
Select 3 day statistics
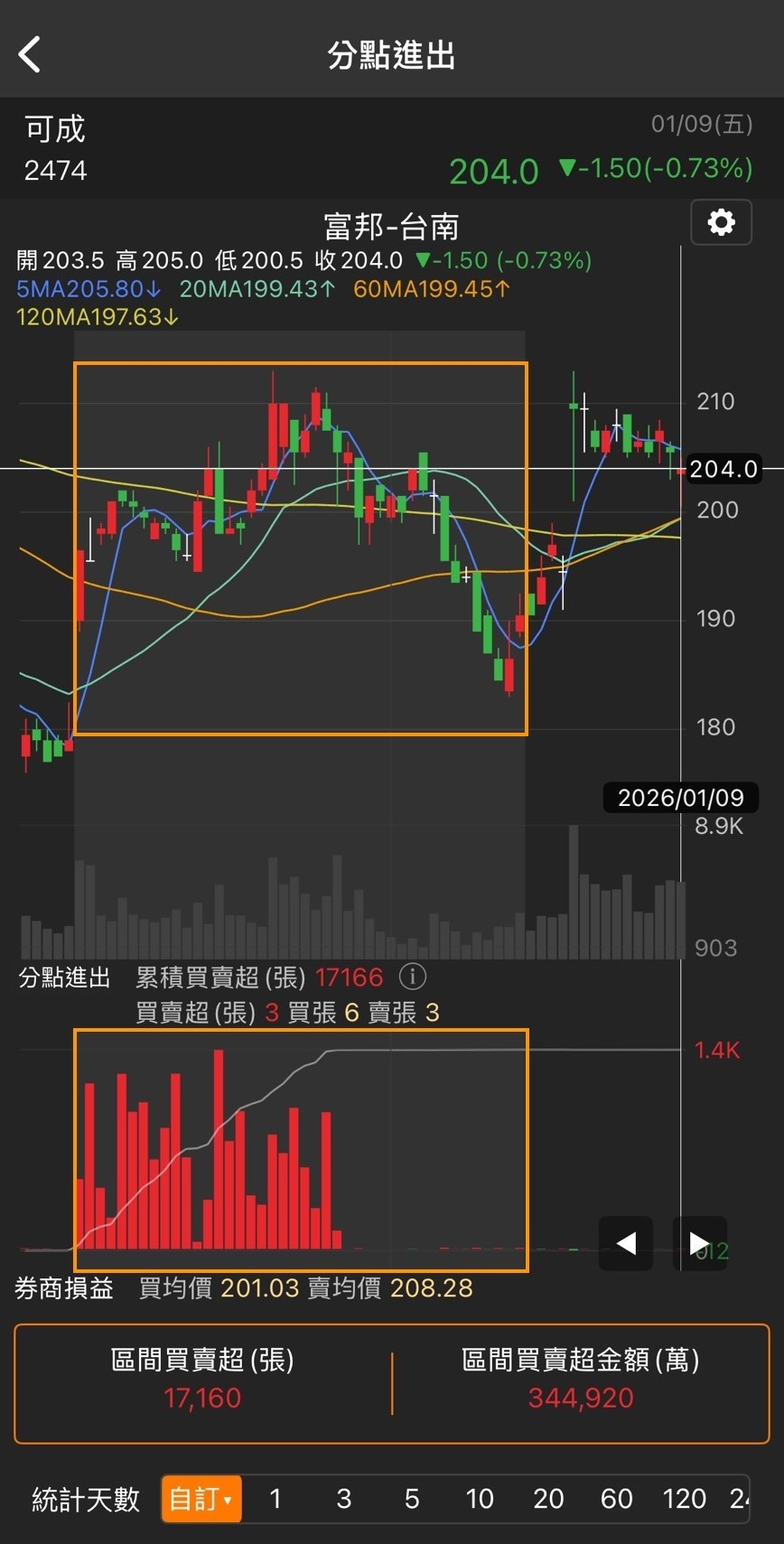click(344, 1499)
